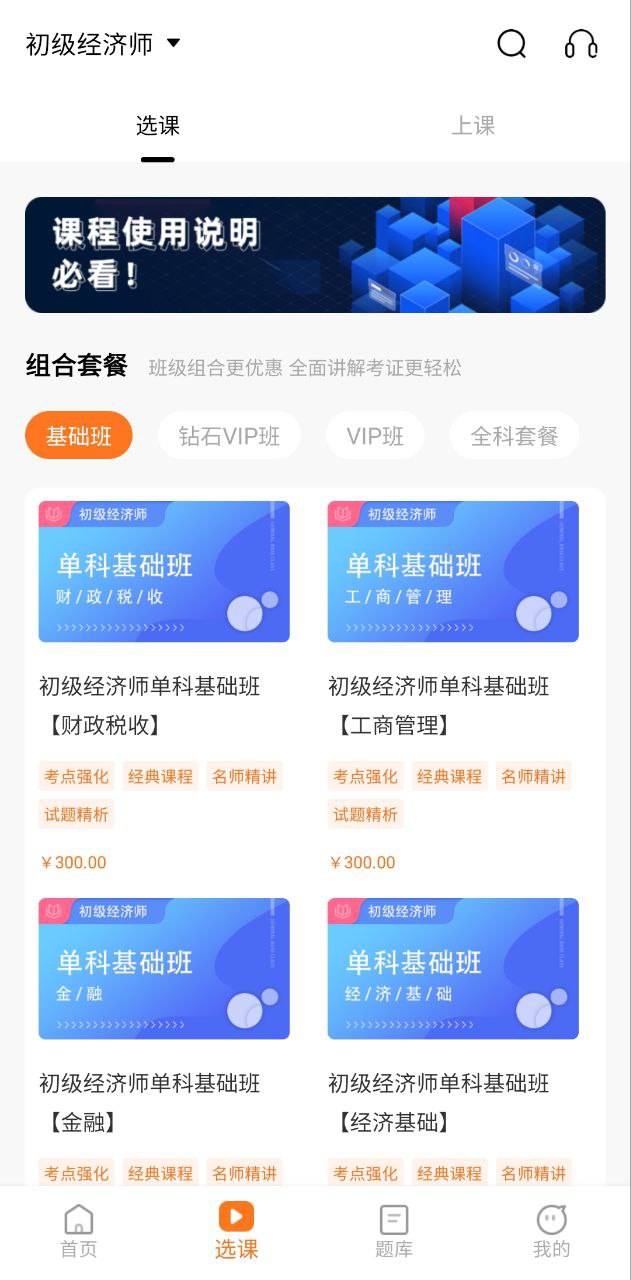Go to the 首页 tab
Image resolution: width=631 pixels, height=1280 pixels.
click(79, 1231)
